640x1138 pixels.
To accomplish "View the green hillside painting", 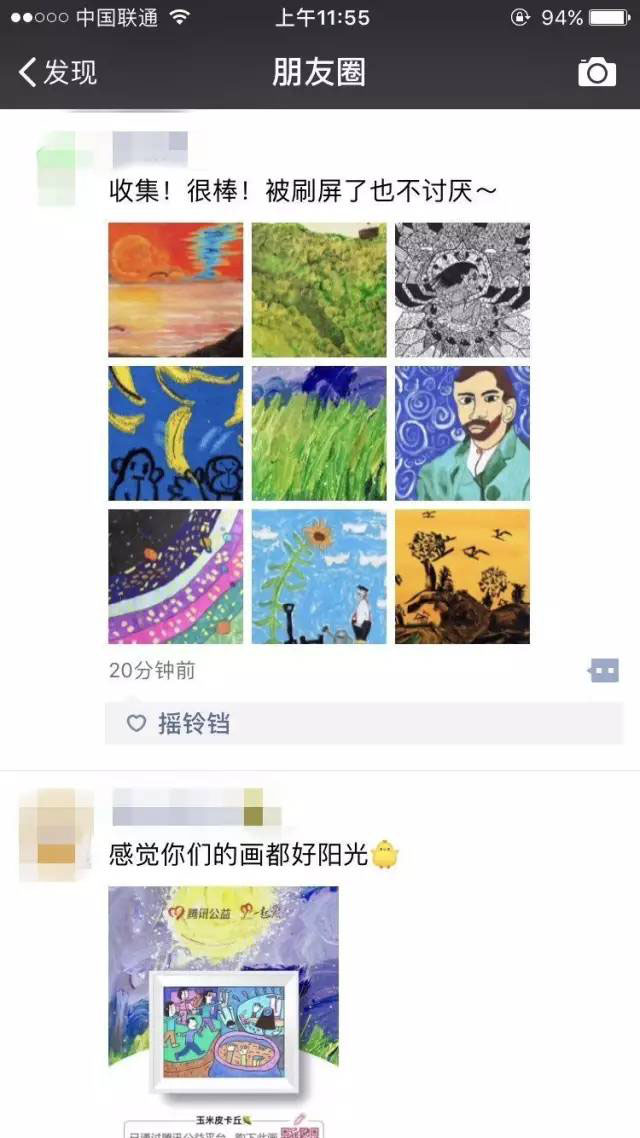I will (319, 290).
